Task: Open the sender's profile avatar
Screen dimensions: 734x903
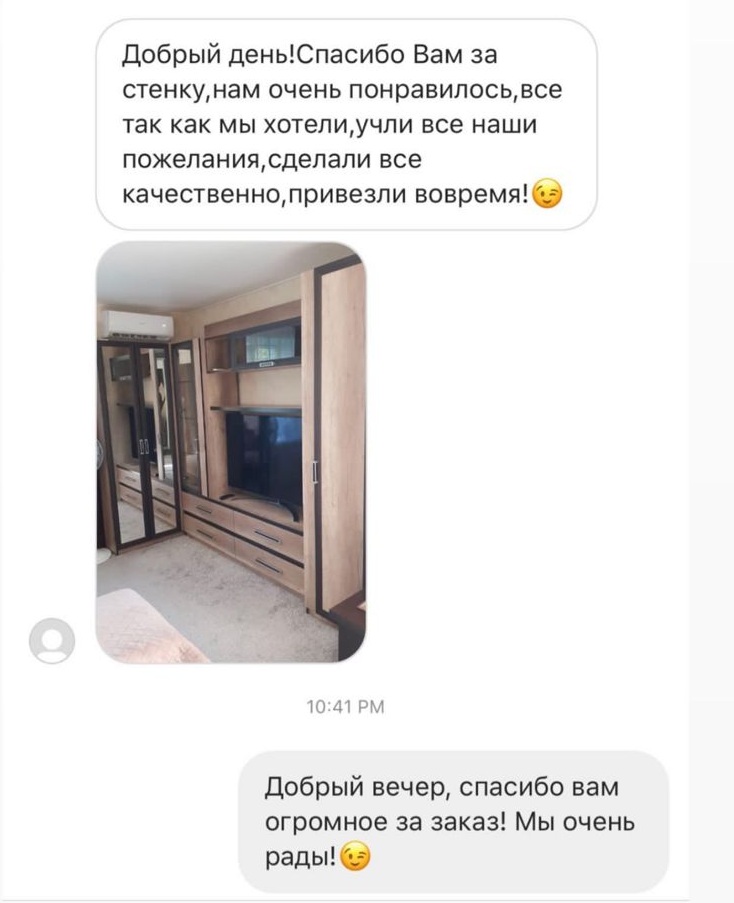Action: (52, 641)
